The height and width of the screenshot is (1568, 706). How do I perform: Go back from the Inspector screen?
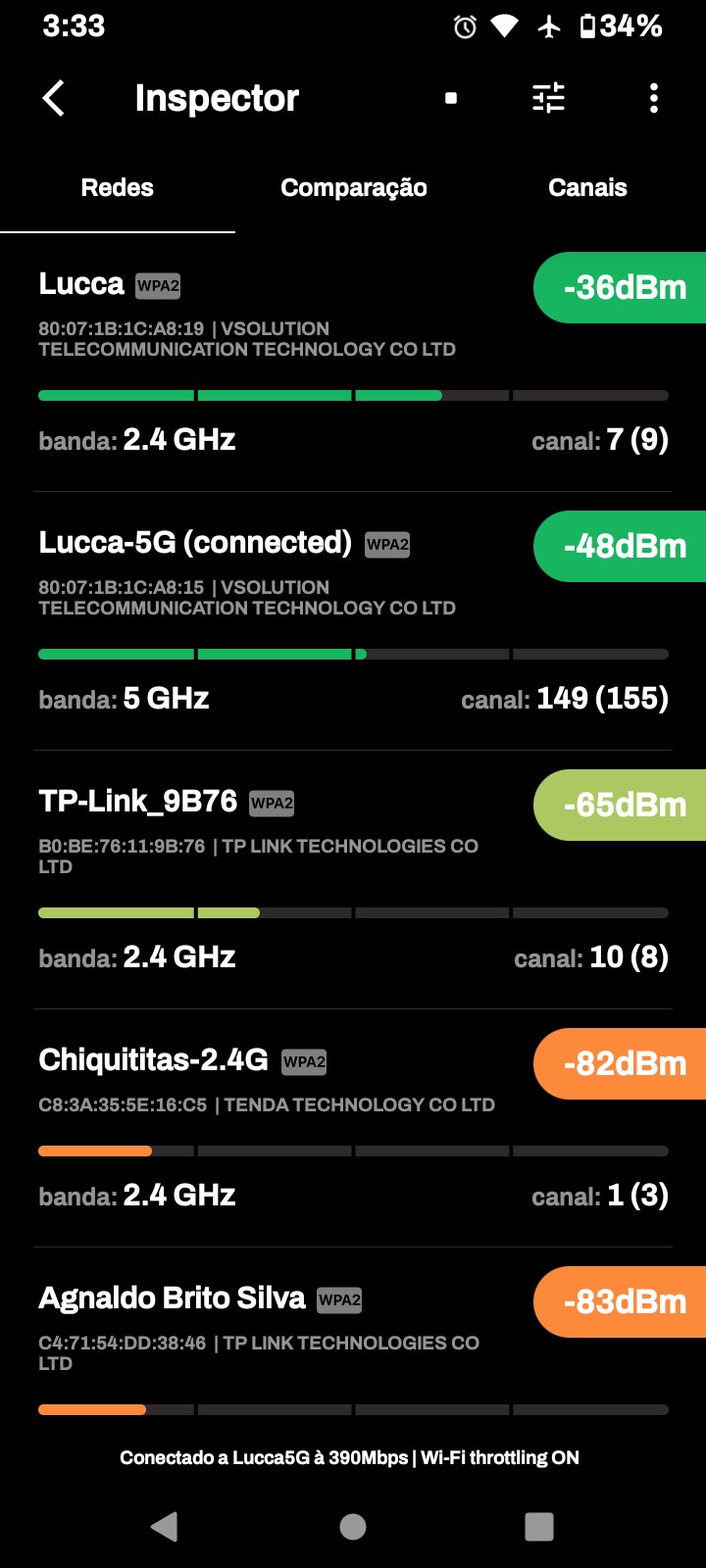[x=54, y=98]
